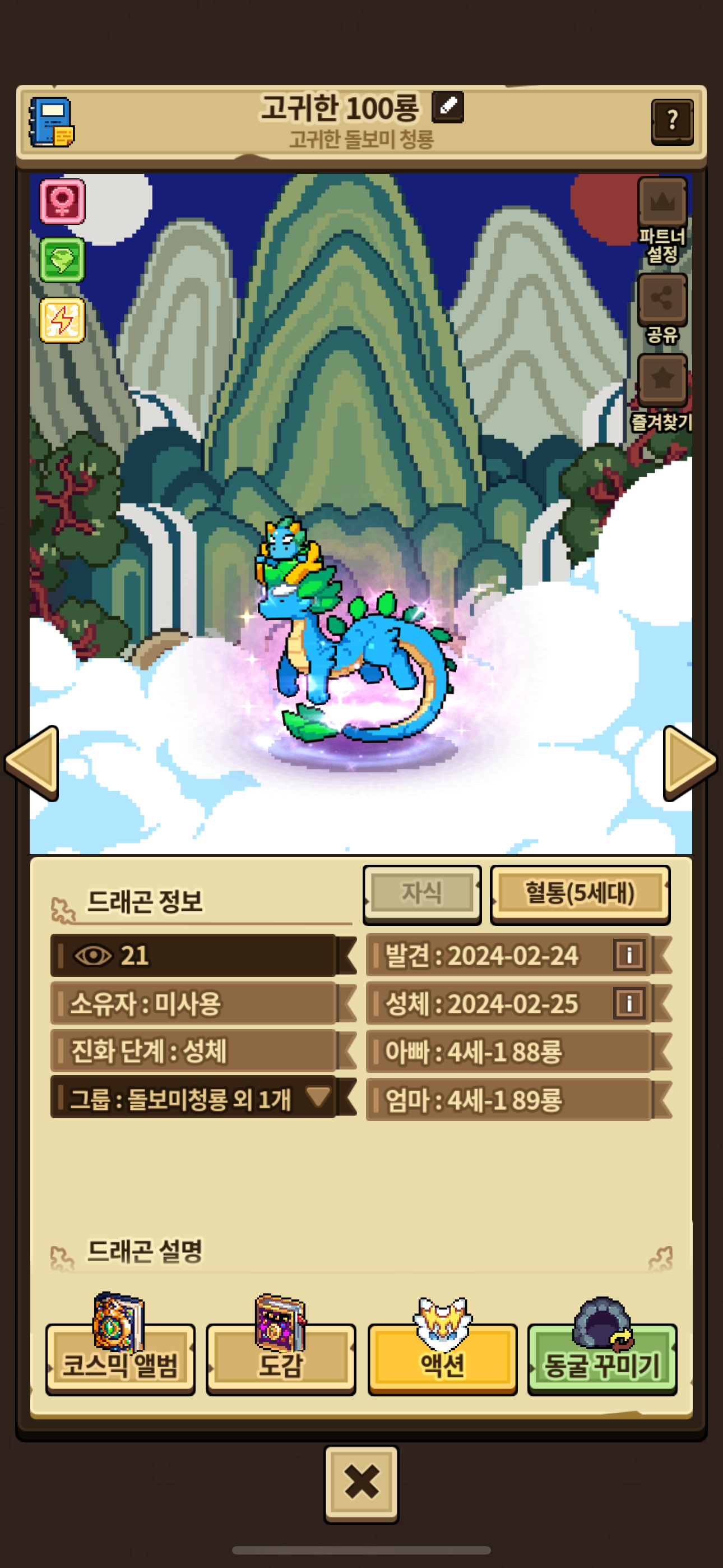View the 자식 offspring list
This screenshot has width=723, height=1568.
tap(421, 893)
